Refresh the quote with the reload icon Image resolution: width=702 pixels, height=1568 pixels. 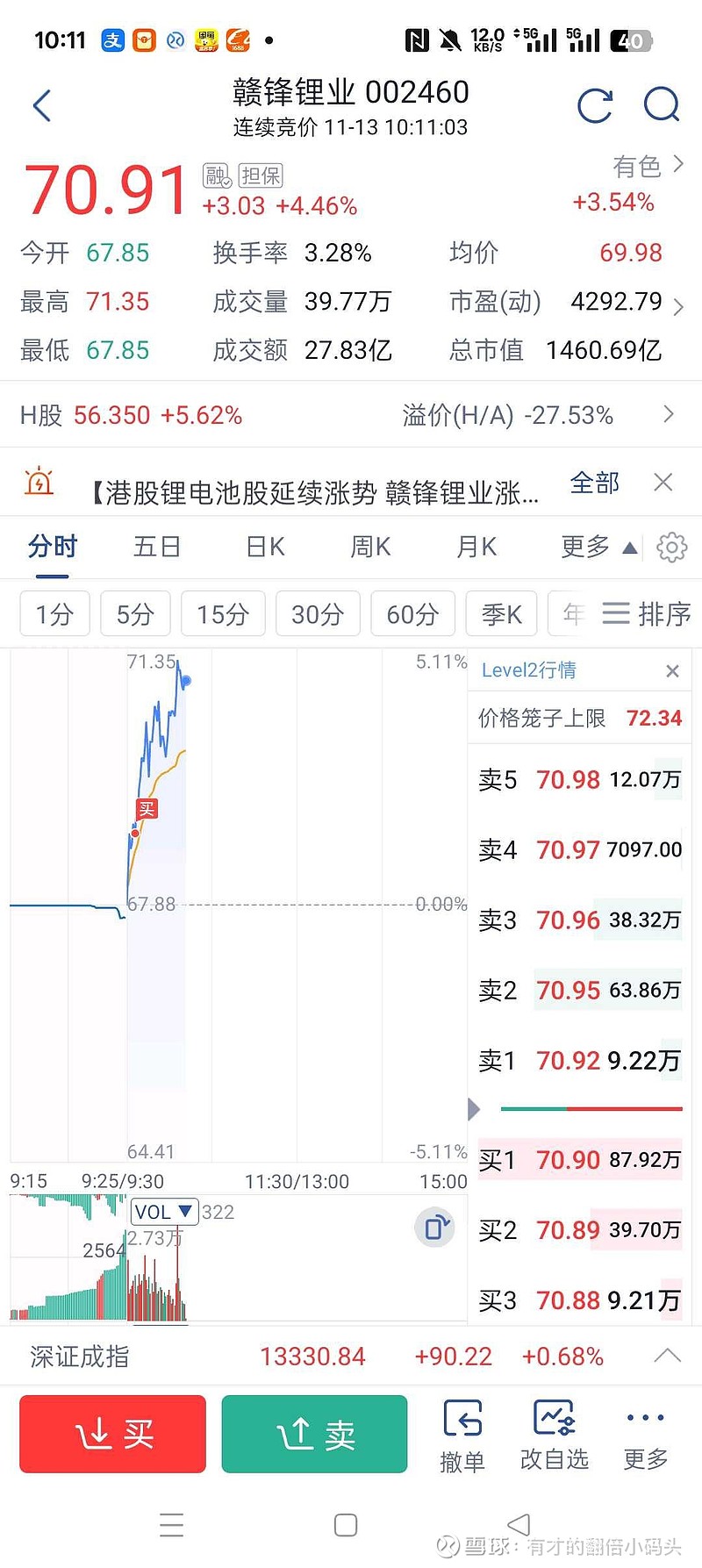coord(596,104)
